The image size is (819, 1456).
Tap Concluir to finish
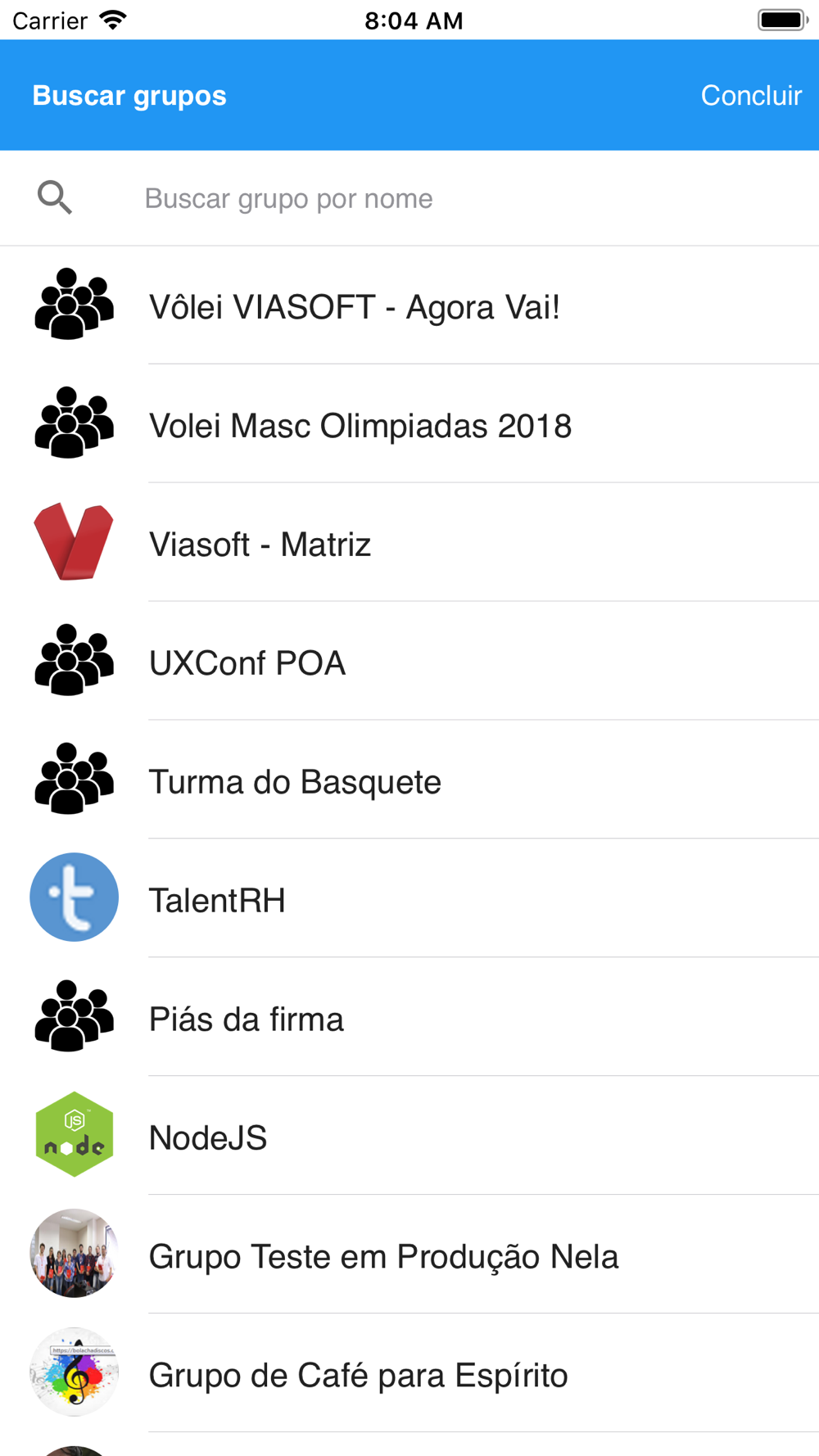pos(751,96)
